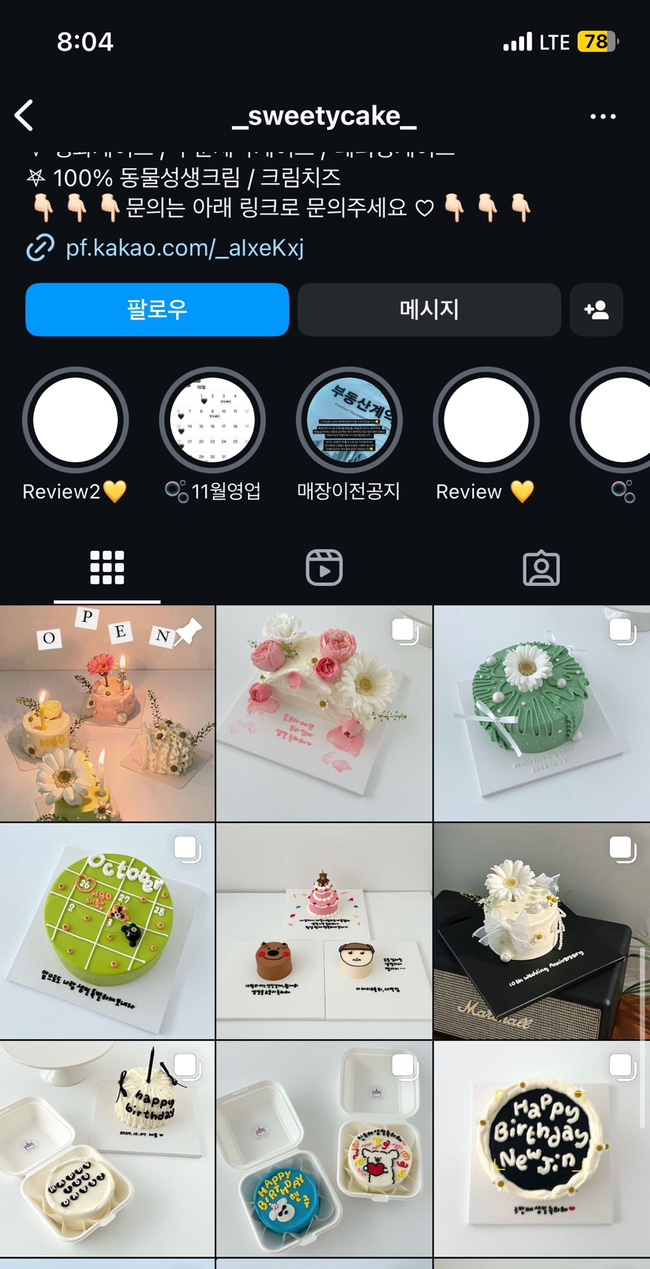Open the 매장이전공지 story highlight
Image resolution: width=650 pixels, height=1269 pixels.
[349, 421]
